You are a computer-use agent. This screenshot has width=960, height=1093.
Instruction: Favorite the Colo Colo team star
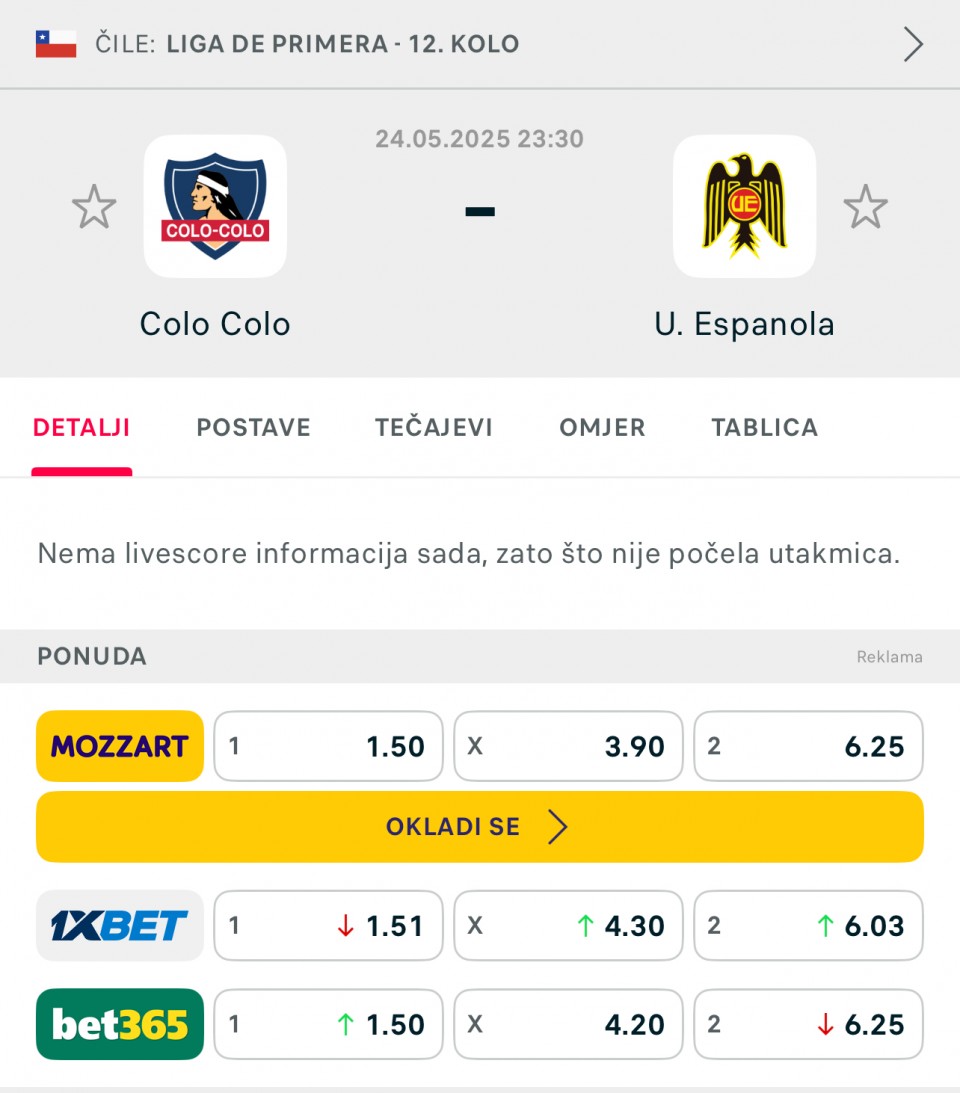click(94, 207)
